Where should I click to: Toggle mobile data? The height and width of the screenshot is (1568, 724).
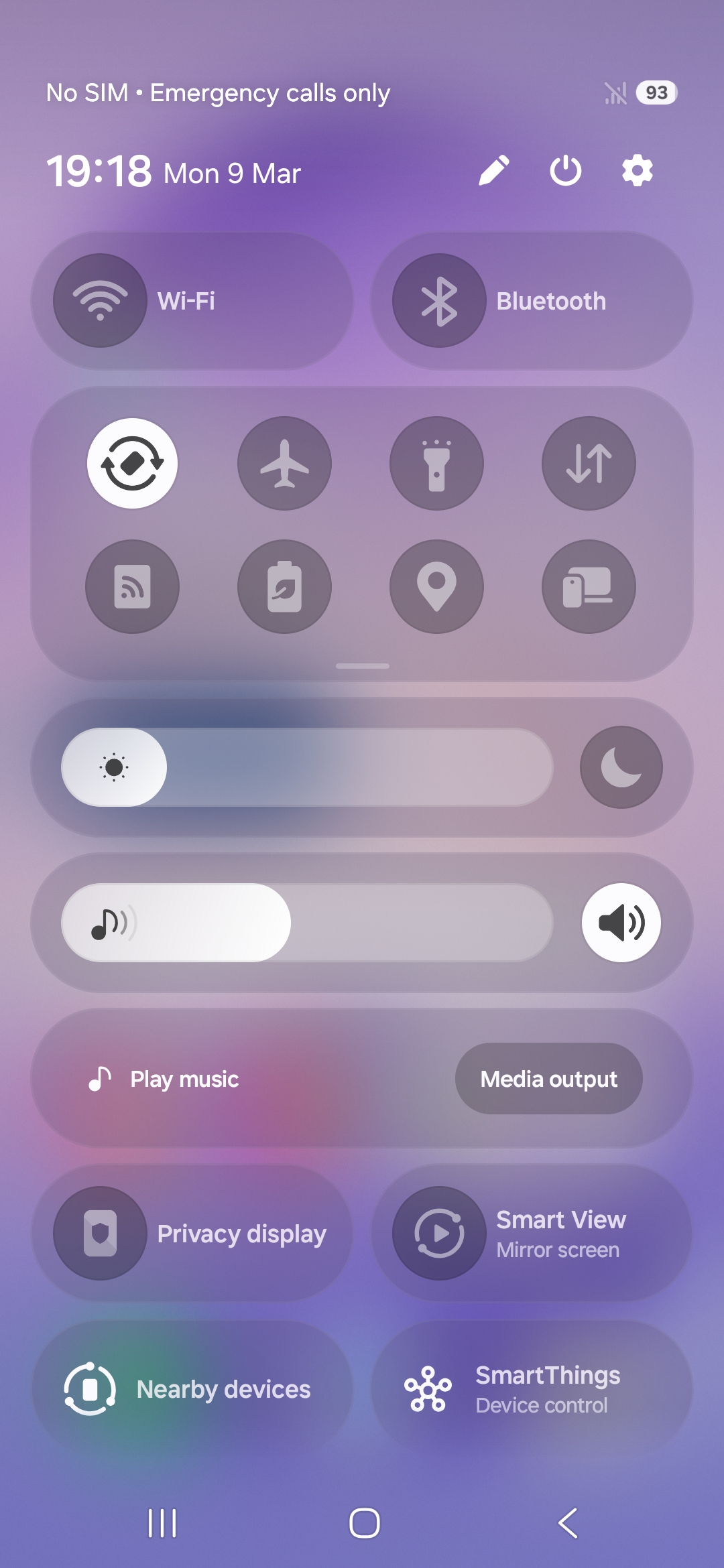pyautogui.click(x=589, y=463)
